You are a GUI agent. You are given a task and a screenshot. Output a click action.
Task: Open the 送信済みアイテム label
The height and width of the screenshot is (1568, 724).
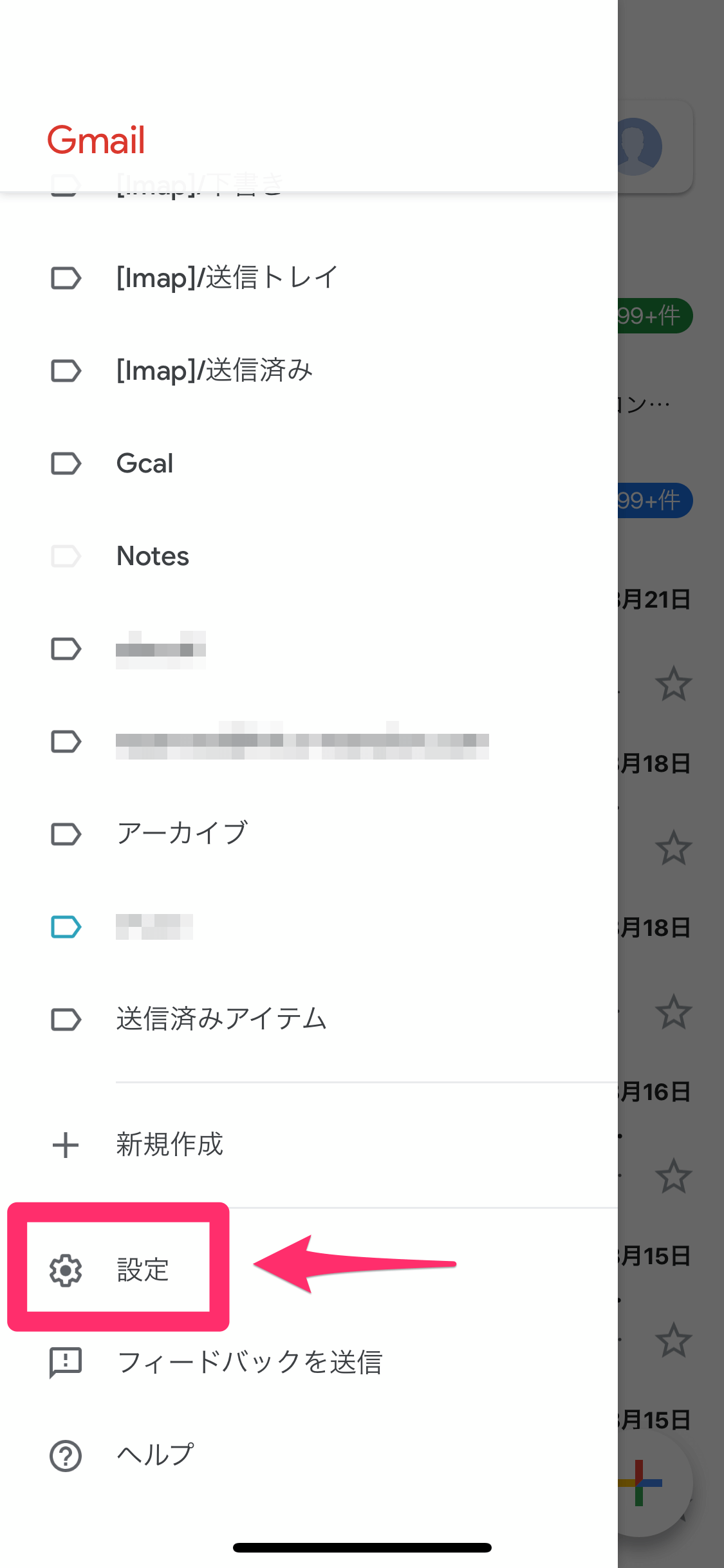point(221,1019)
